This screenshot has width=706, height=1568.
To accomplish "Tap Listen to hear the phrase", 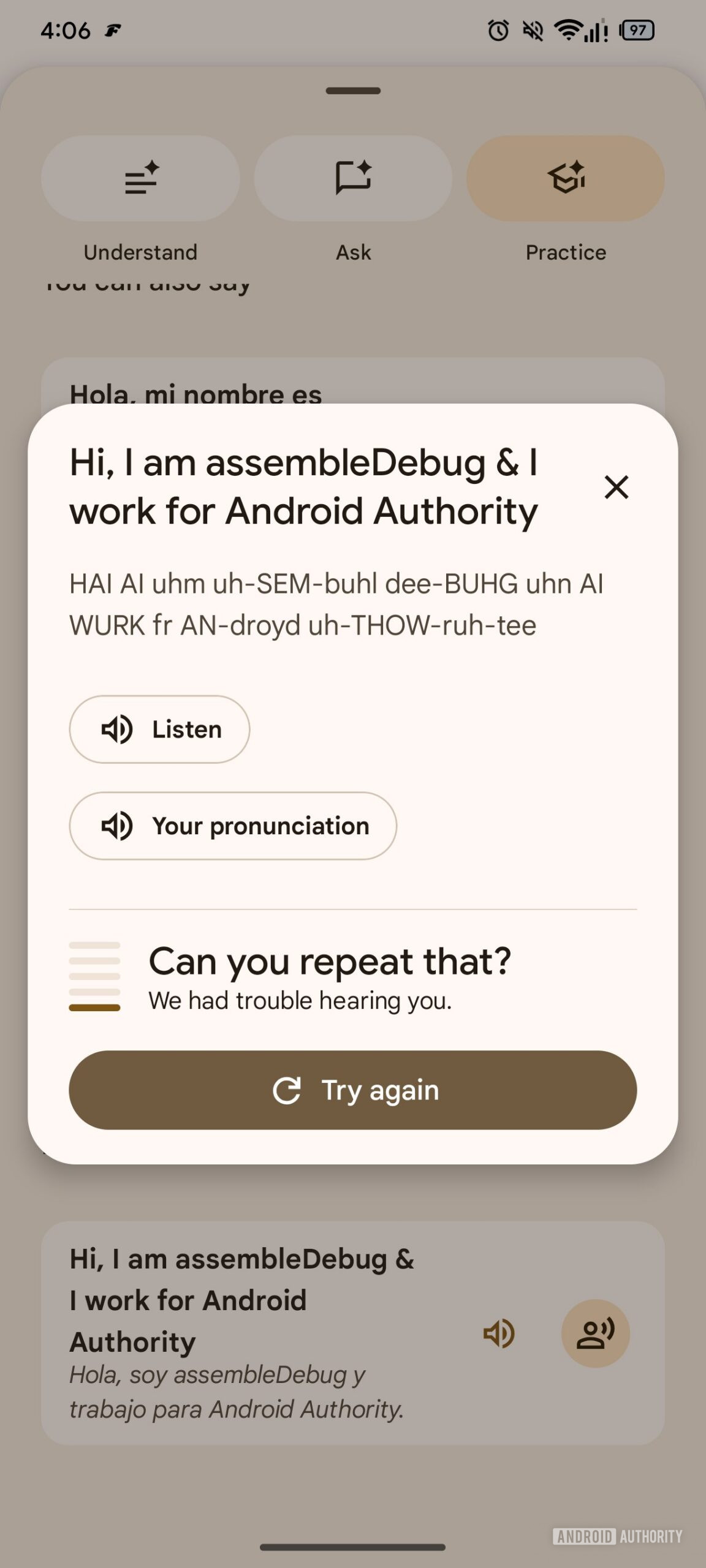I will coord(159,729).
